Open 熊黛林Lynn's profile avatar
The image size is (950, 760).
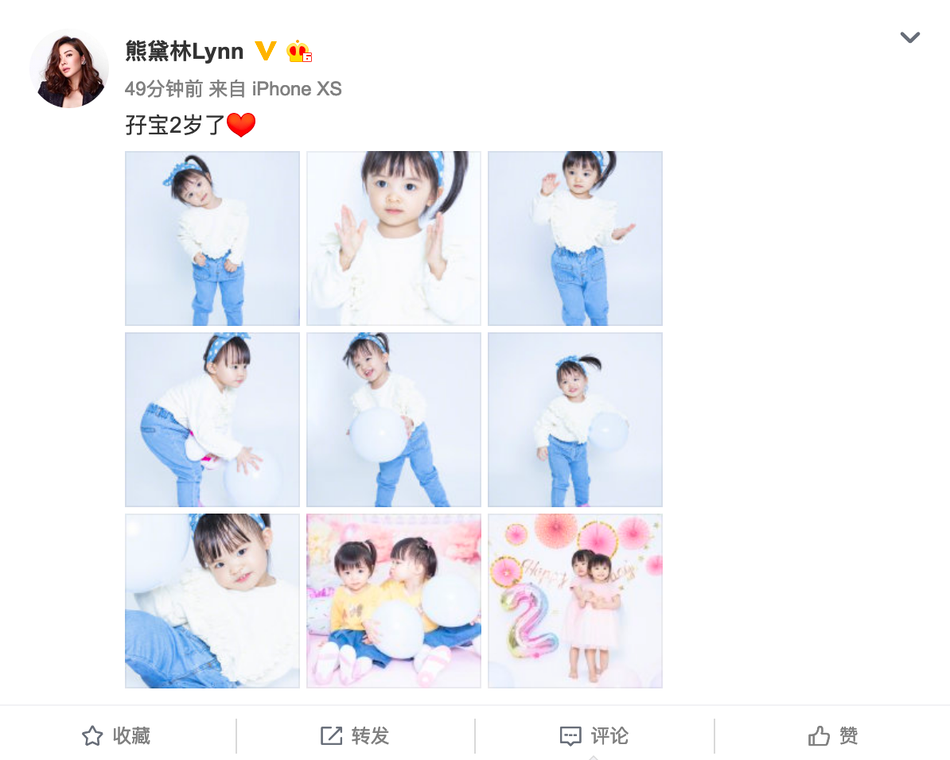click(x=69, y=69)
